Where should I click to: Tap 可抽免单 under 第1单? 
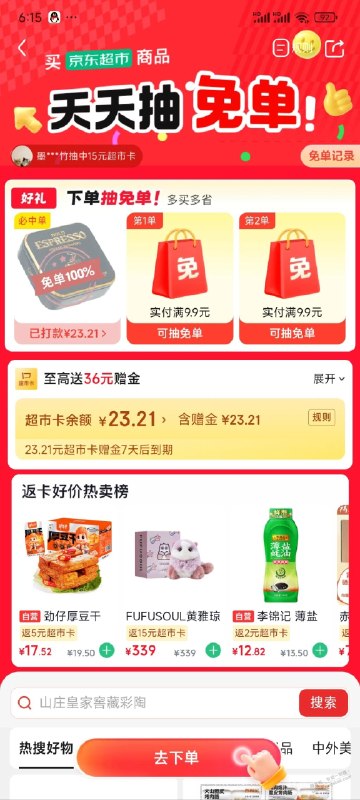(179, 334)
